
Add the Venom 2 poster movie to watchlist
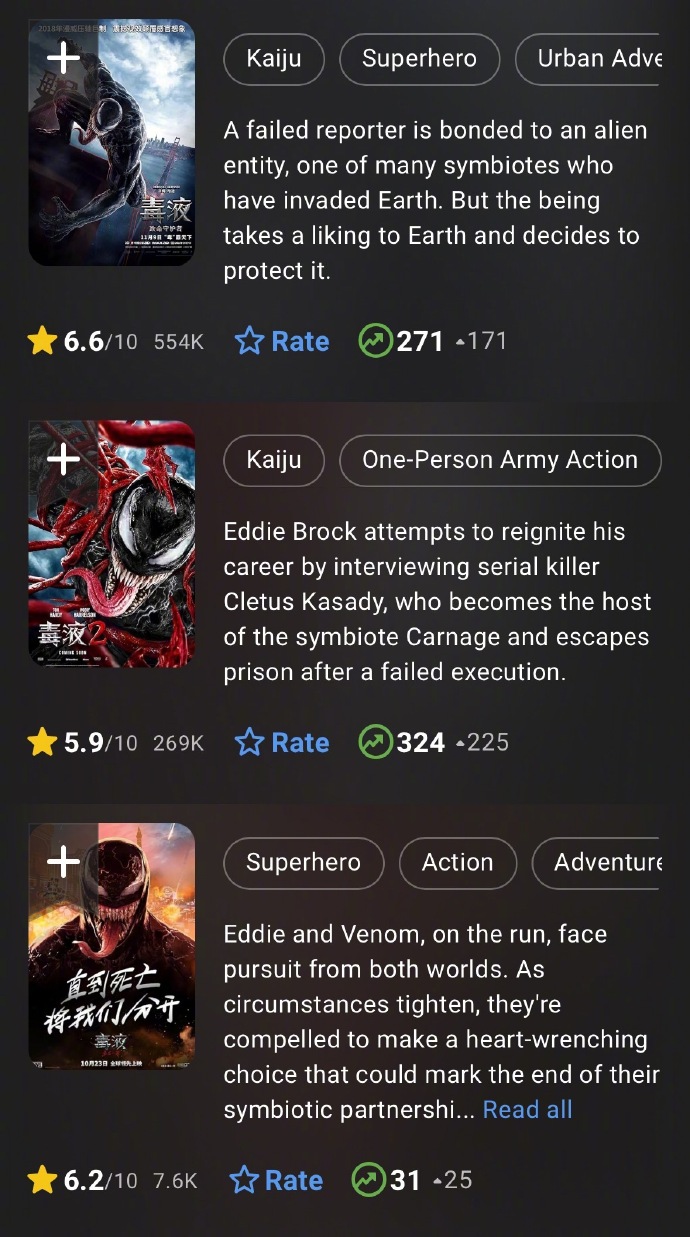tap(63, 460)
